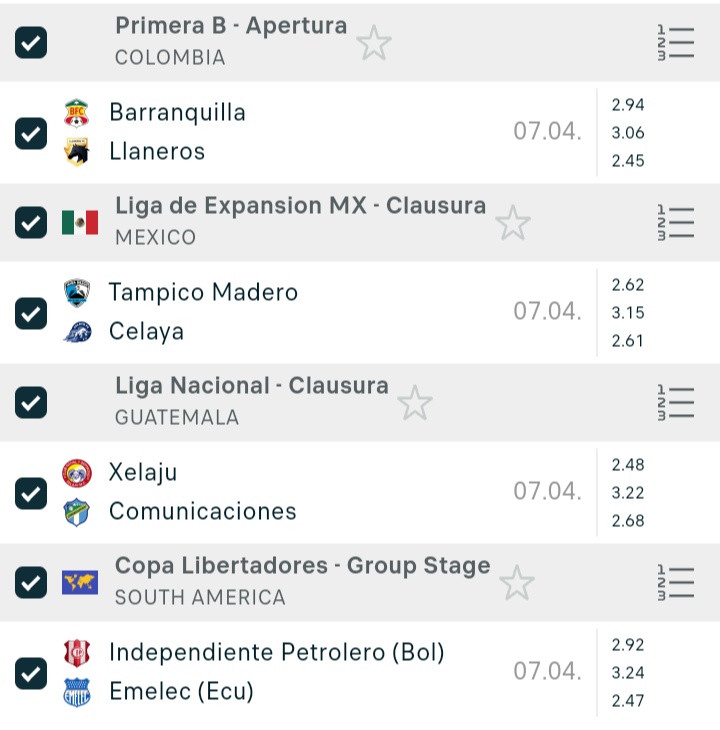Open standings for Primera B - Apertura
Viewport: 720px width, 730px height.
(676, 43)
